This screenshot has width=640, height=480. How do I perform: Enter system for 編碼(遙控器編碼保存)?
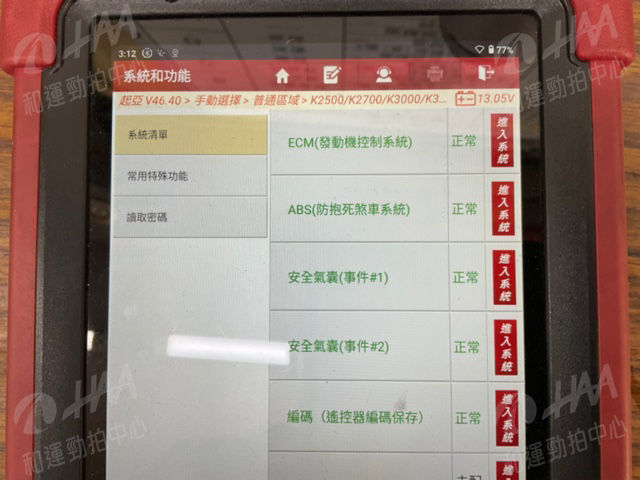click(x=507, y=415)
